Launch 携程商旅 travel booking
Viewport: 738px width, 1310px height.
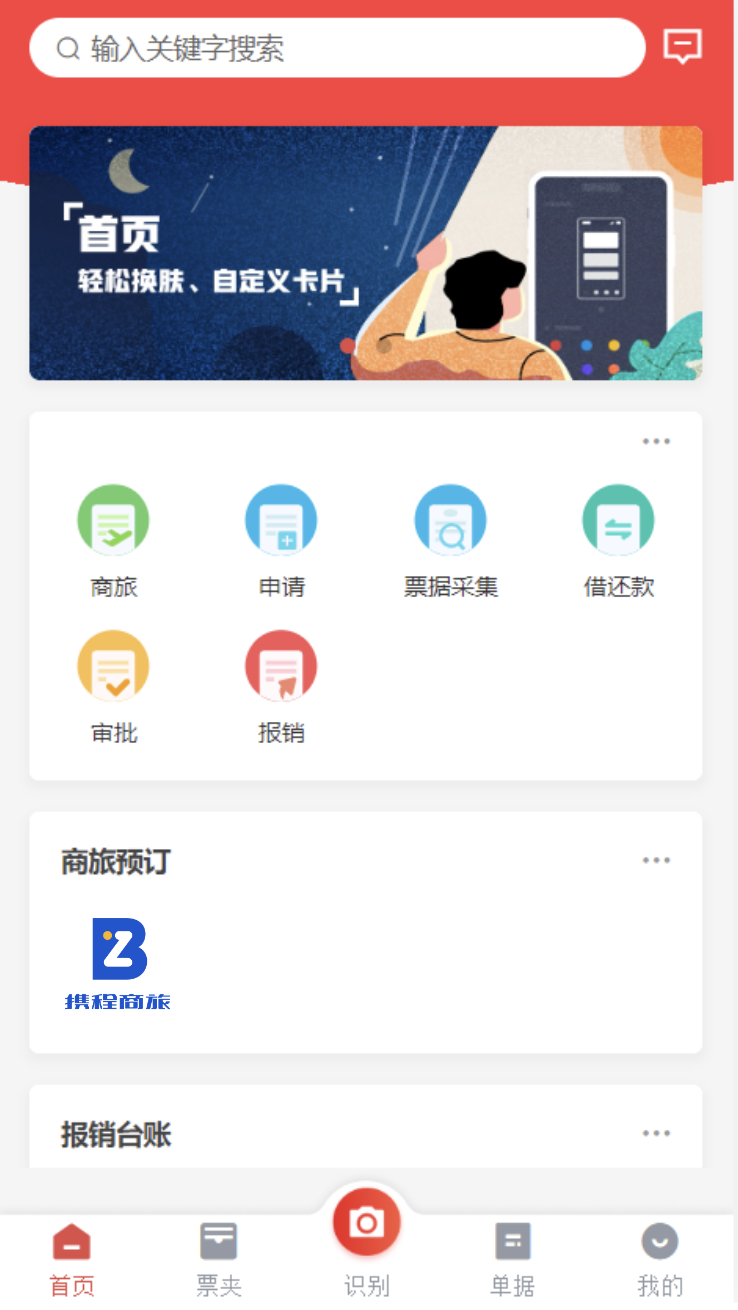(x=118, y=962)
